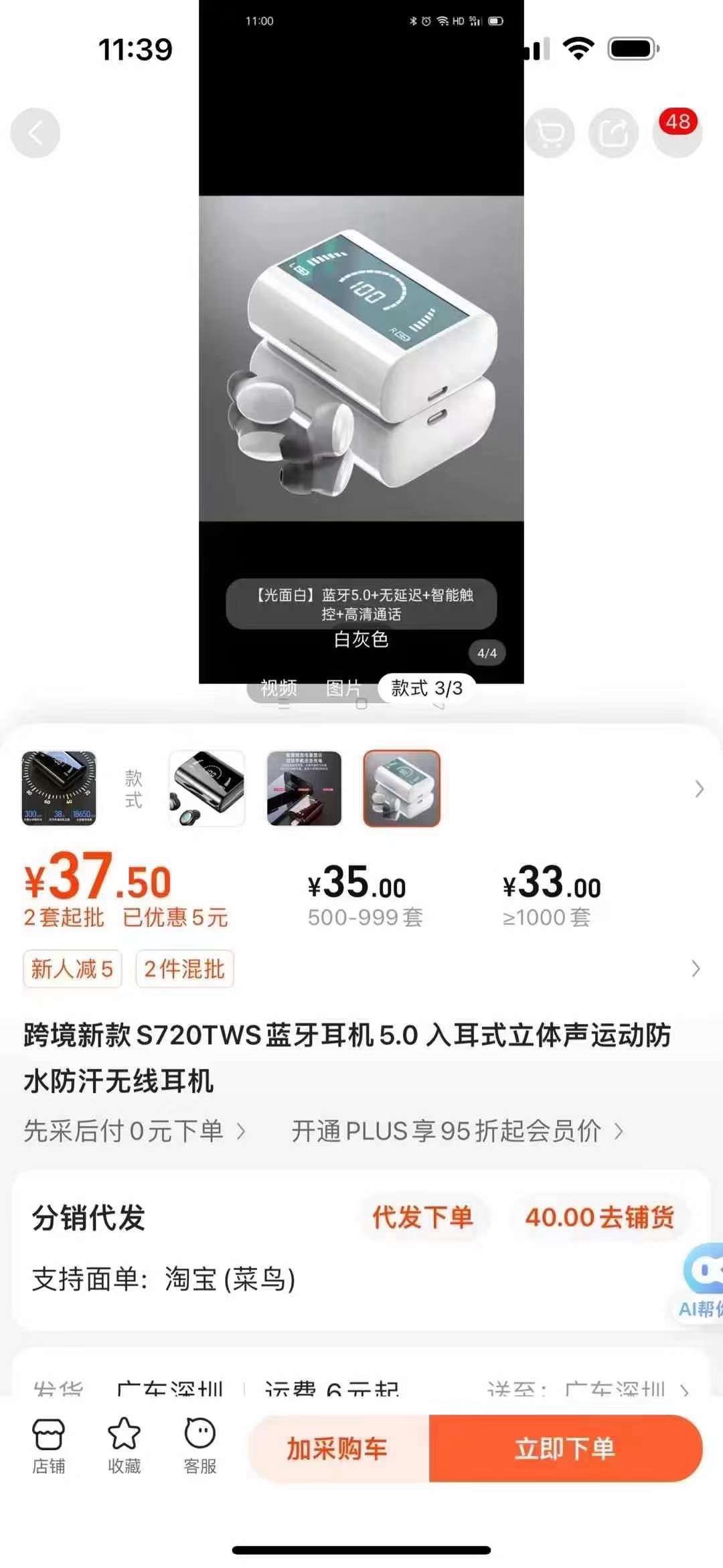The image size is (723, 1568).
Task: Select the 款式 3/3 tab
Action: [426, 688]
